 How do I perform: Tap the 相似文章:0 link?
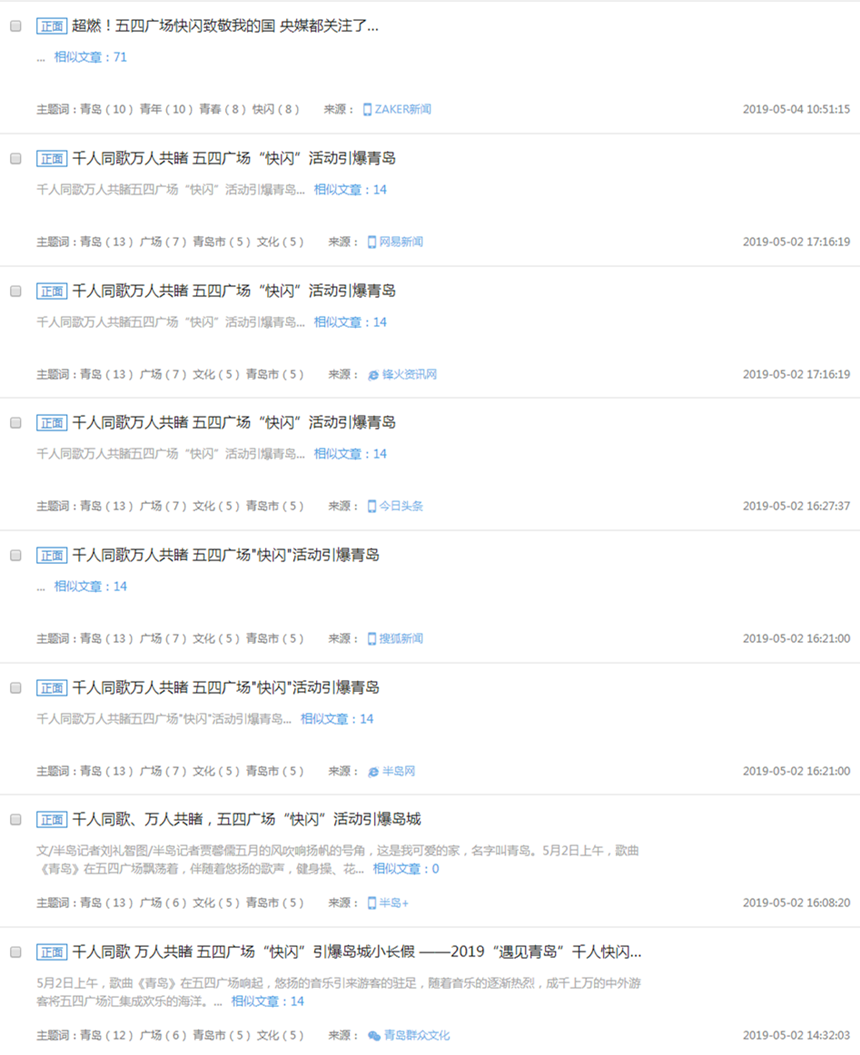pyautogui.click(x=406, y=869)
